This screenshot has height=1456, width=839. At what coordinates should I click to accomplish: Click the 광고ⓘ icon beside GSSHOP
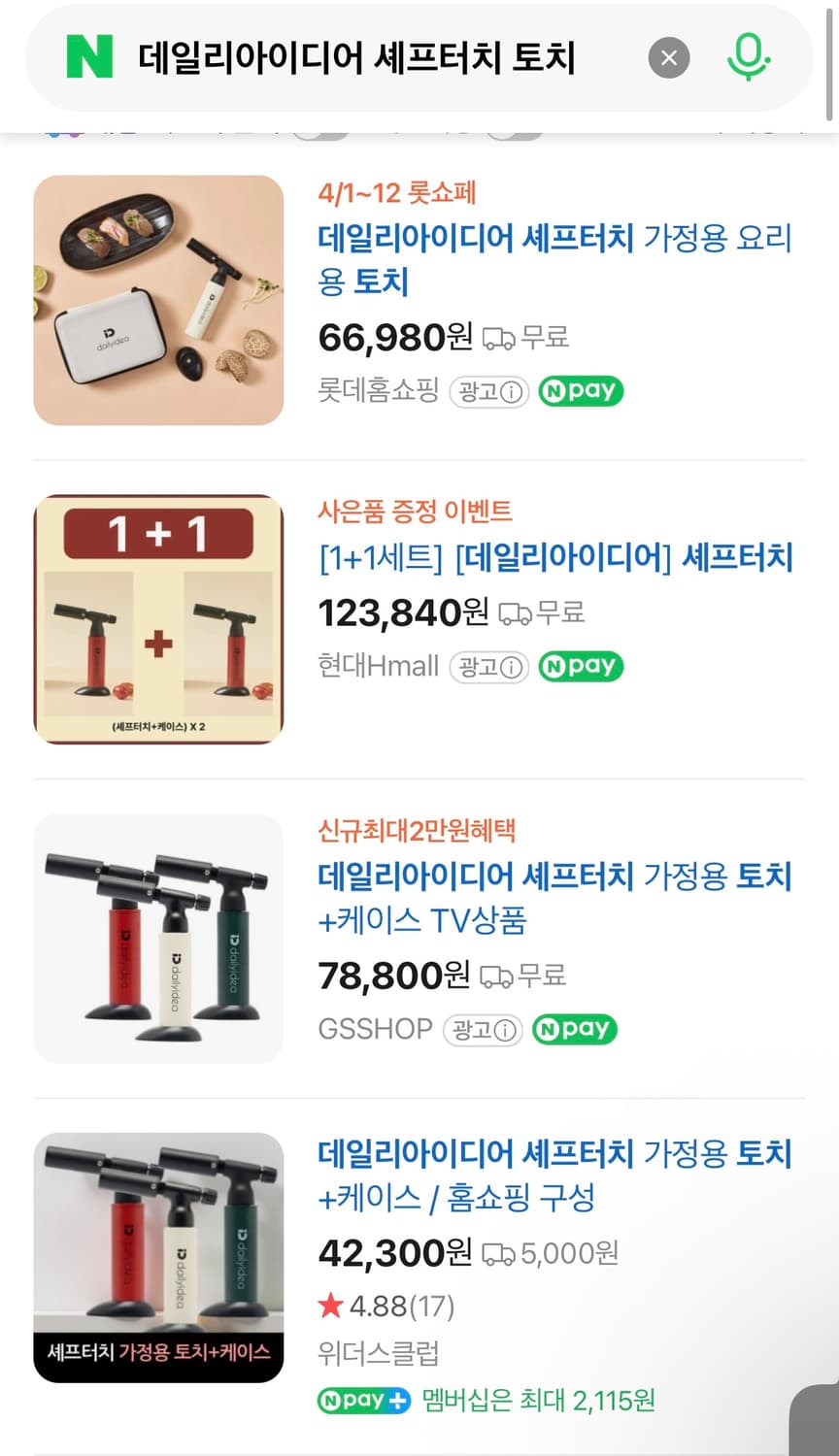(x=483, y=1030)
